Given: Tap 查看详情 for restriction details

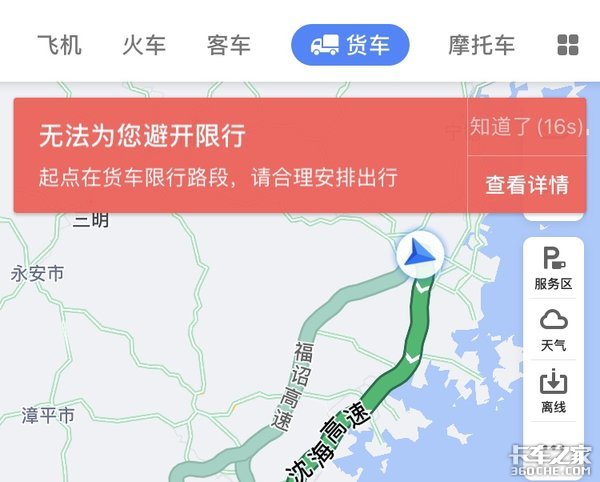Looking at the screenshot, I should click(526, 184).
